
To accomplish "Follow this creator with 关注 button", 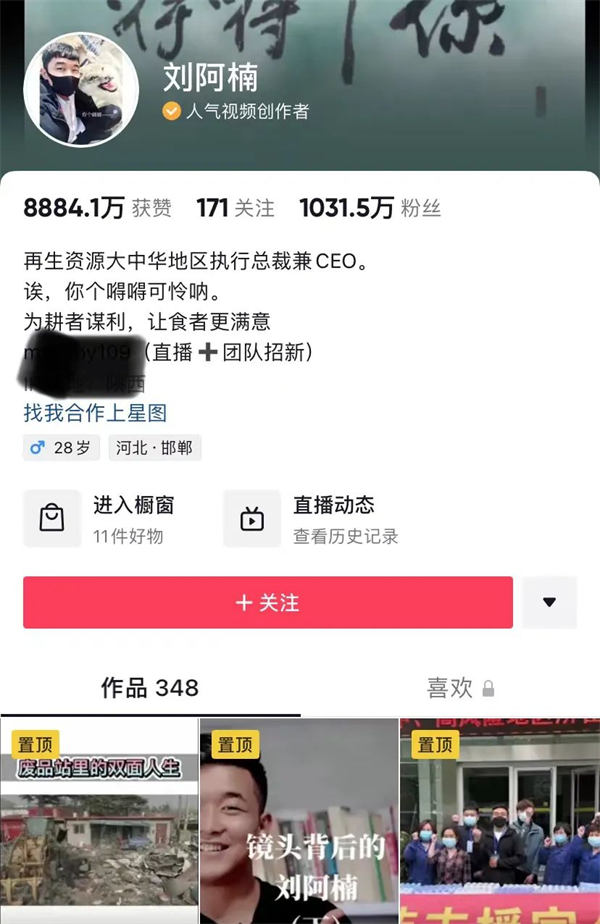I will pos(268,603).
